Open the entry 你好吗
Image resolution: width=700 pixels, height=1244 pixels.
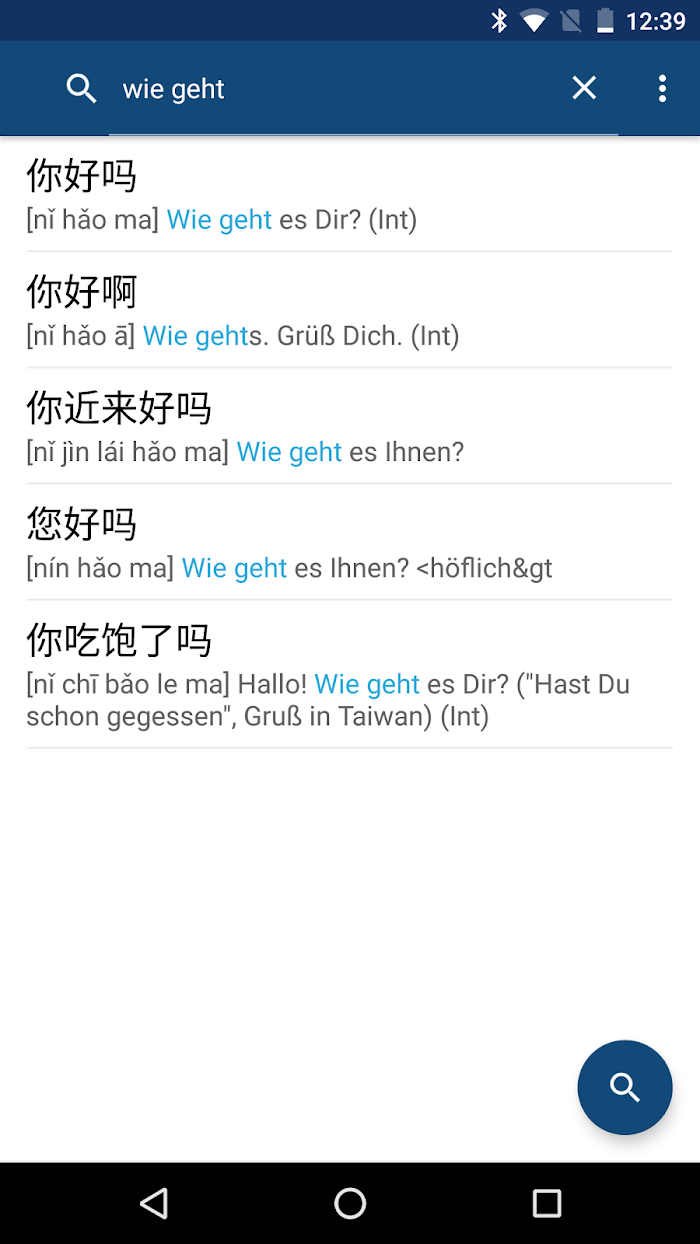(x=350, y=194)
